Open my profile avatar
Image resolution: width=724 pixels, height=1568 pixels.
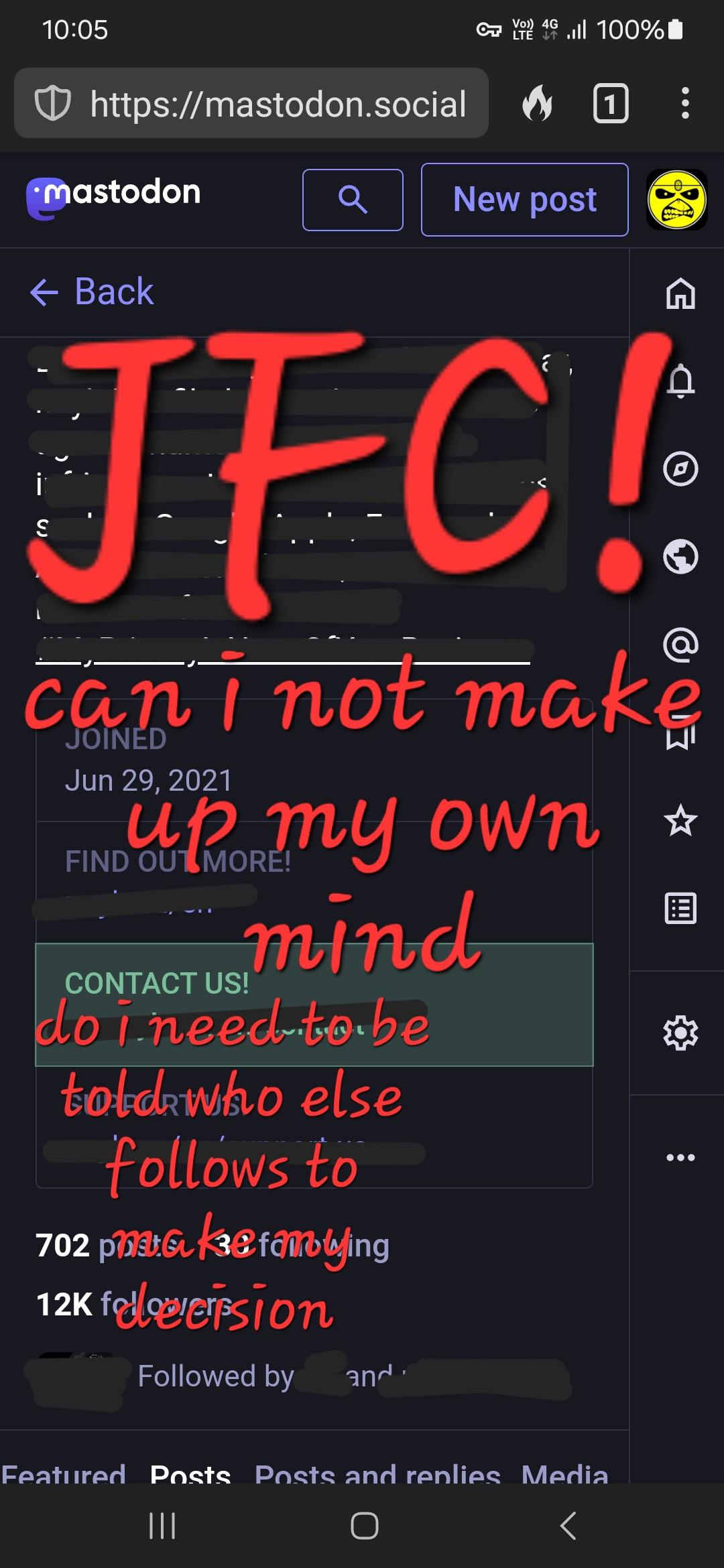(x=677, y=200)
